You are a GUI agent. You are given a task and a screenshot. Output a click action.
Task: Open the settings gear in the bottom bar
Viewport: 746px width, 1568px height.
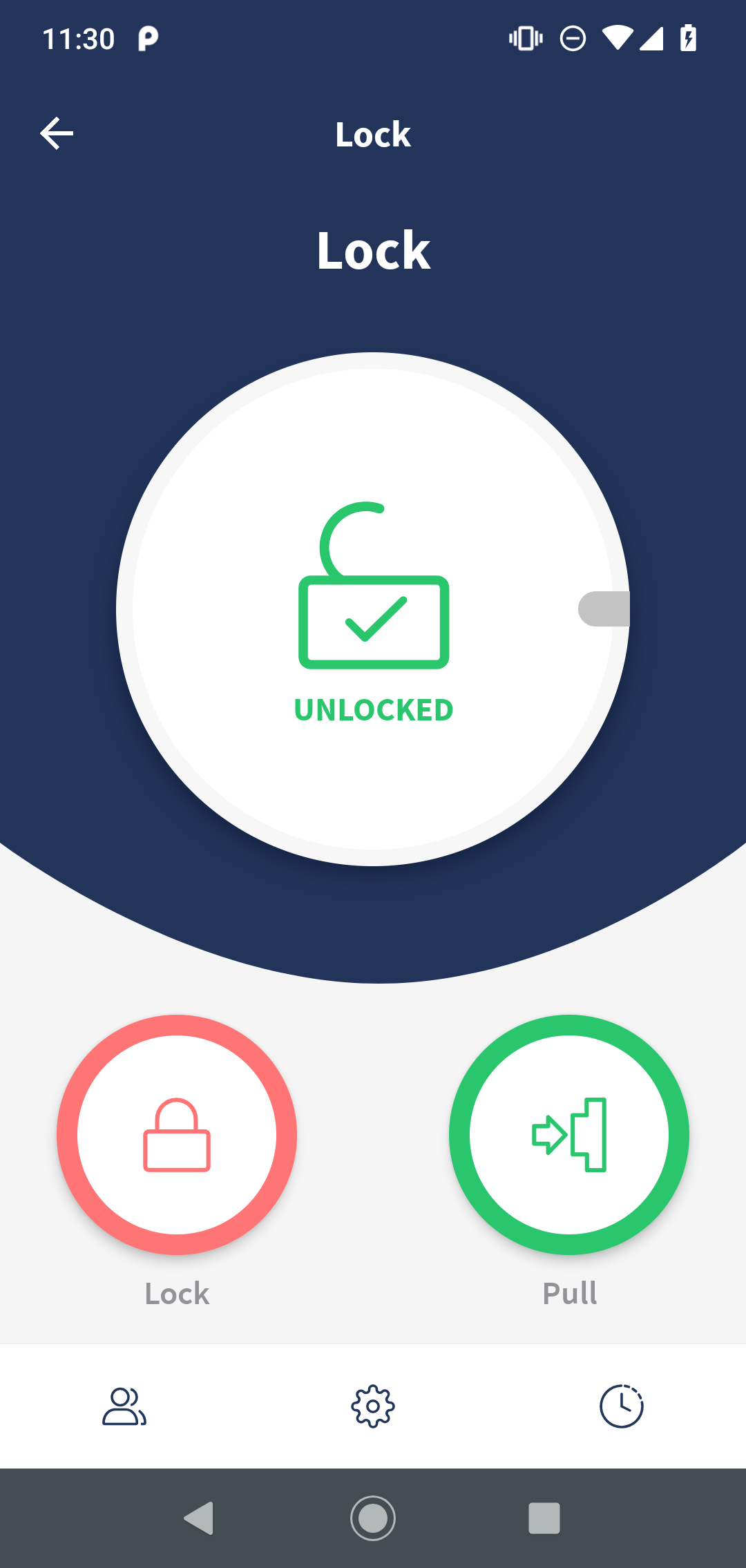[373, 1407]
